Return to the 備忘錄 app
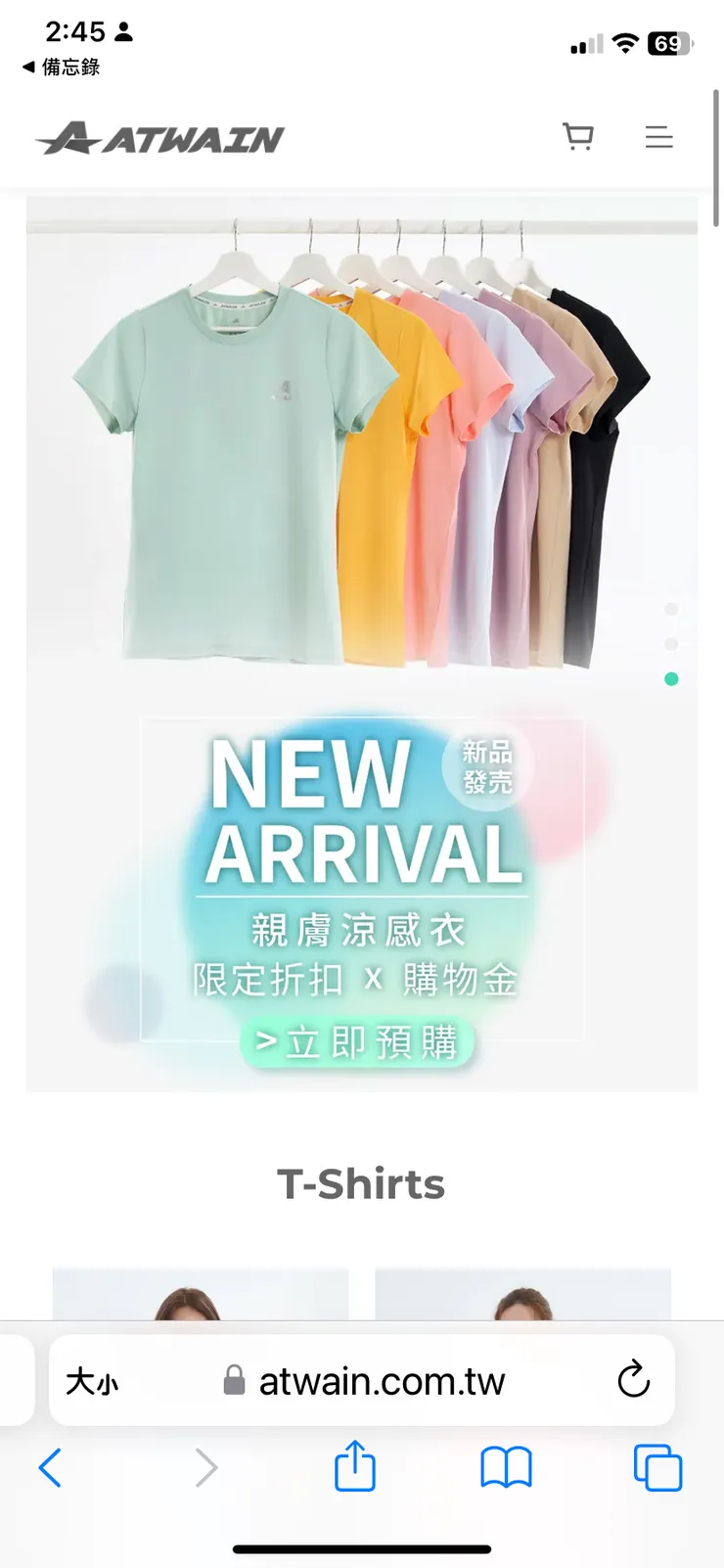Viewport: 724px width, 1568px height. (x=61, y=67)
